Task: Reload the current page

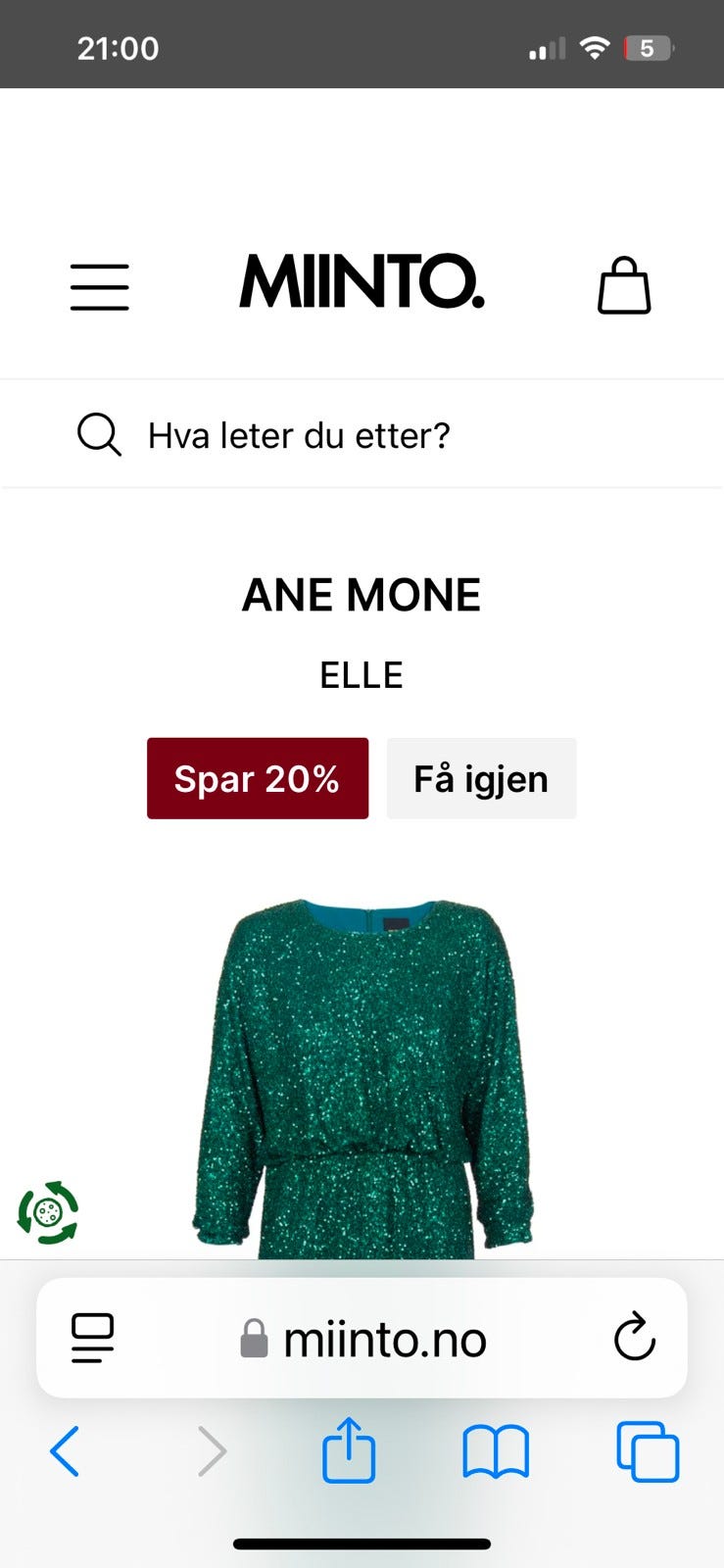Action: tap(635, 1338)
